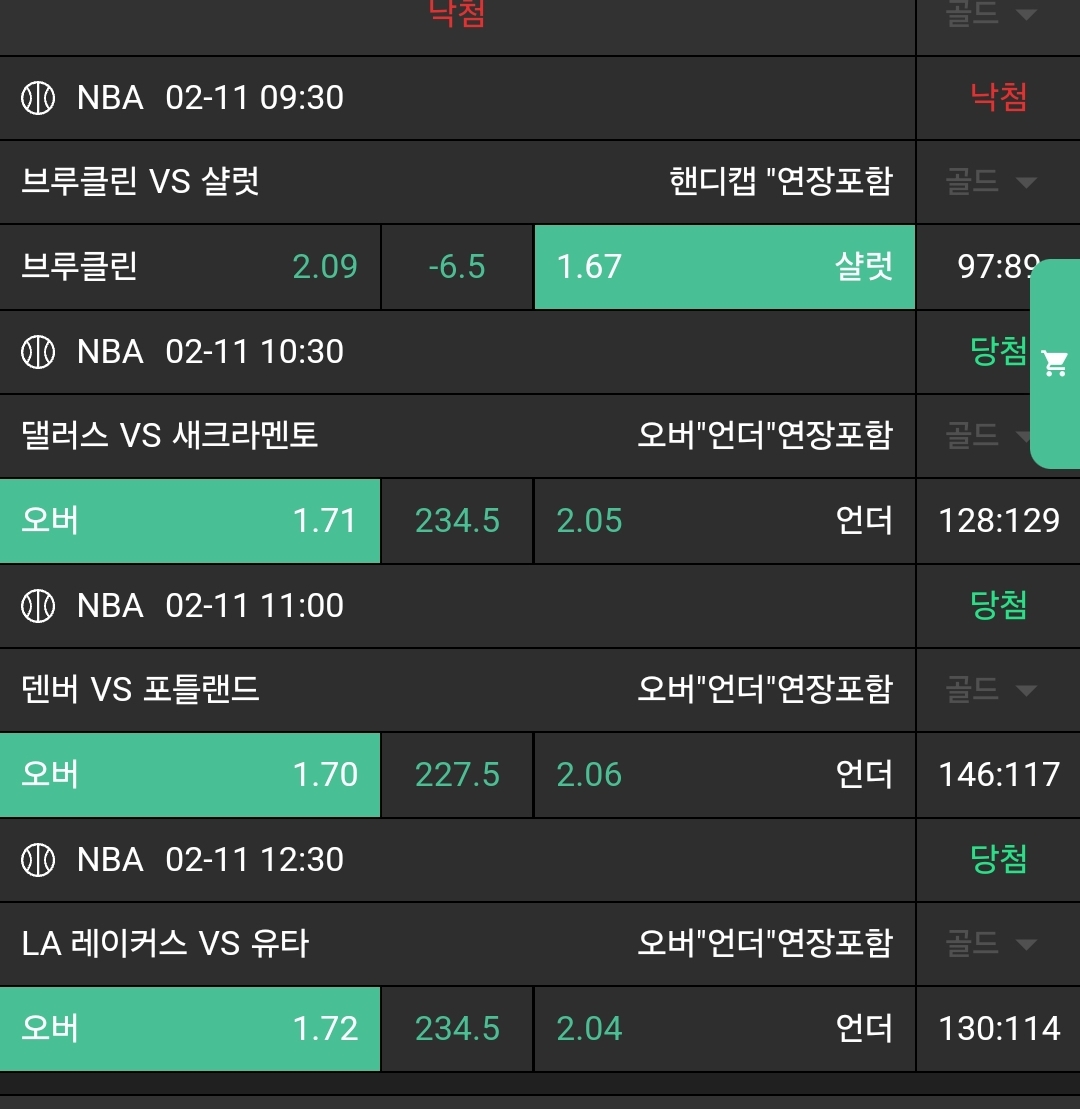
Task: Select 언더 at 2.05 for 댈러스 game
Action: pyautogui.click(x=724, y=521)
